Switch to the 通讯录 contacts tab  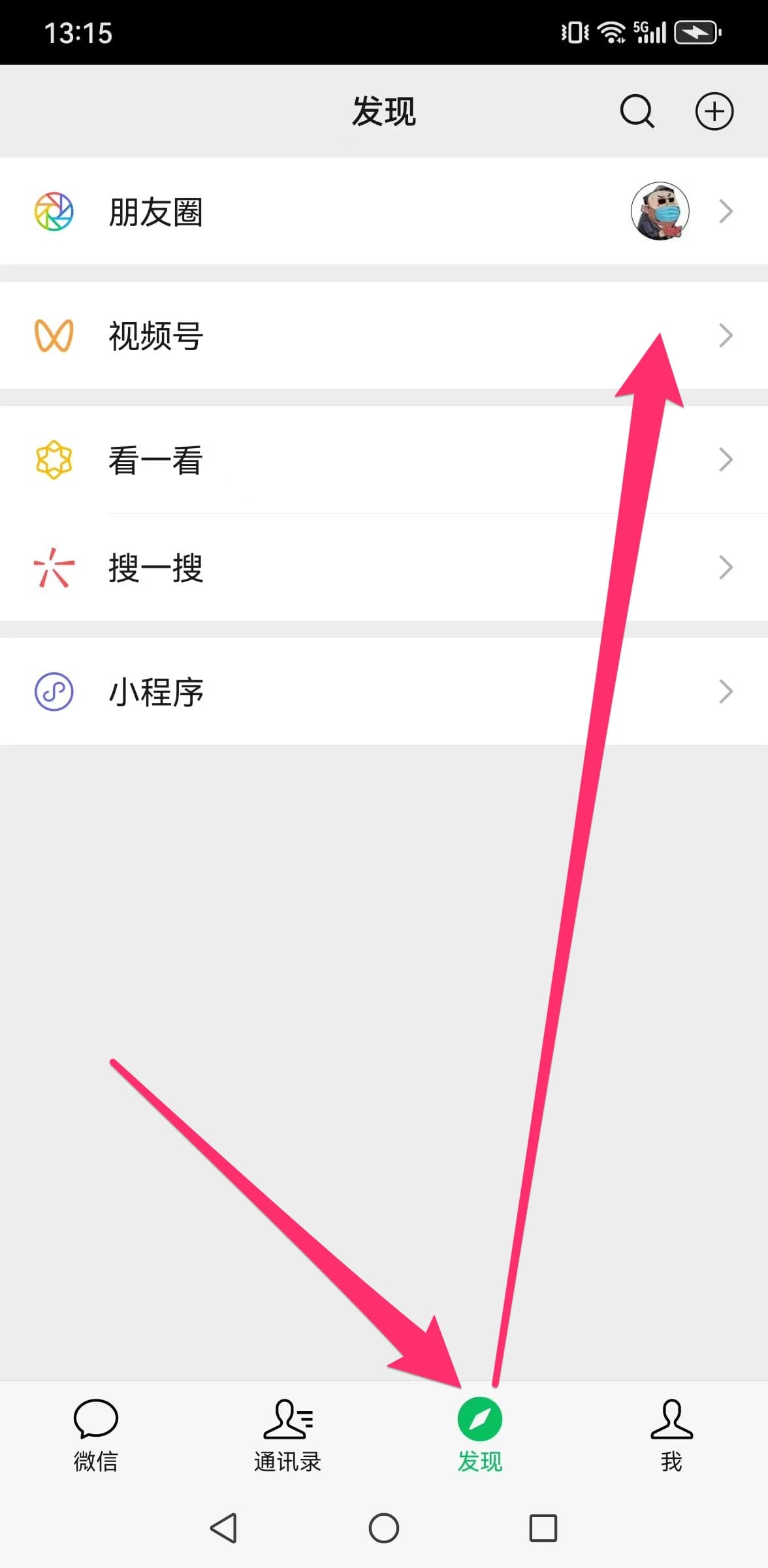288,1435
